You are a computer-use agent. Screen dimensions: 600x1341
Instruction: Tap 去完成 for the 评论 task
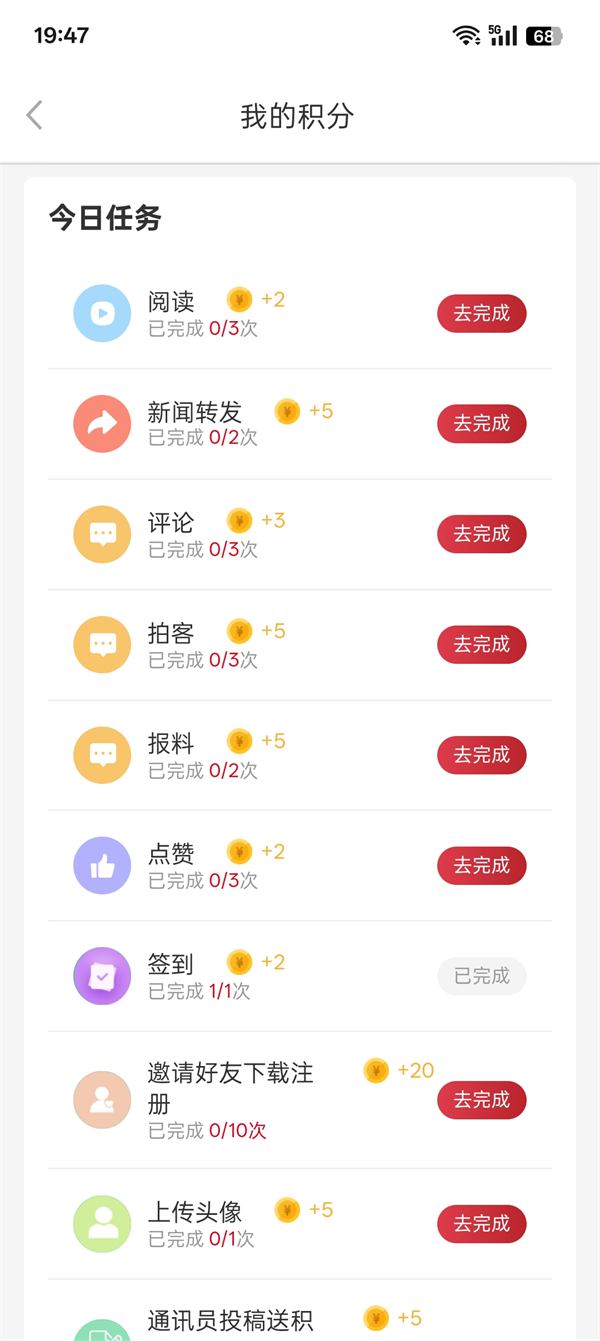click(481, 535)
